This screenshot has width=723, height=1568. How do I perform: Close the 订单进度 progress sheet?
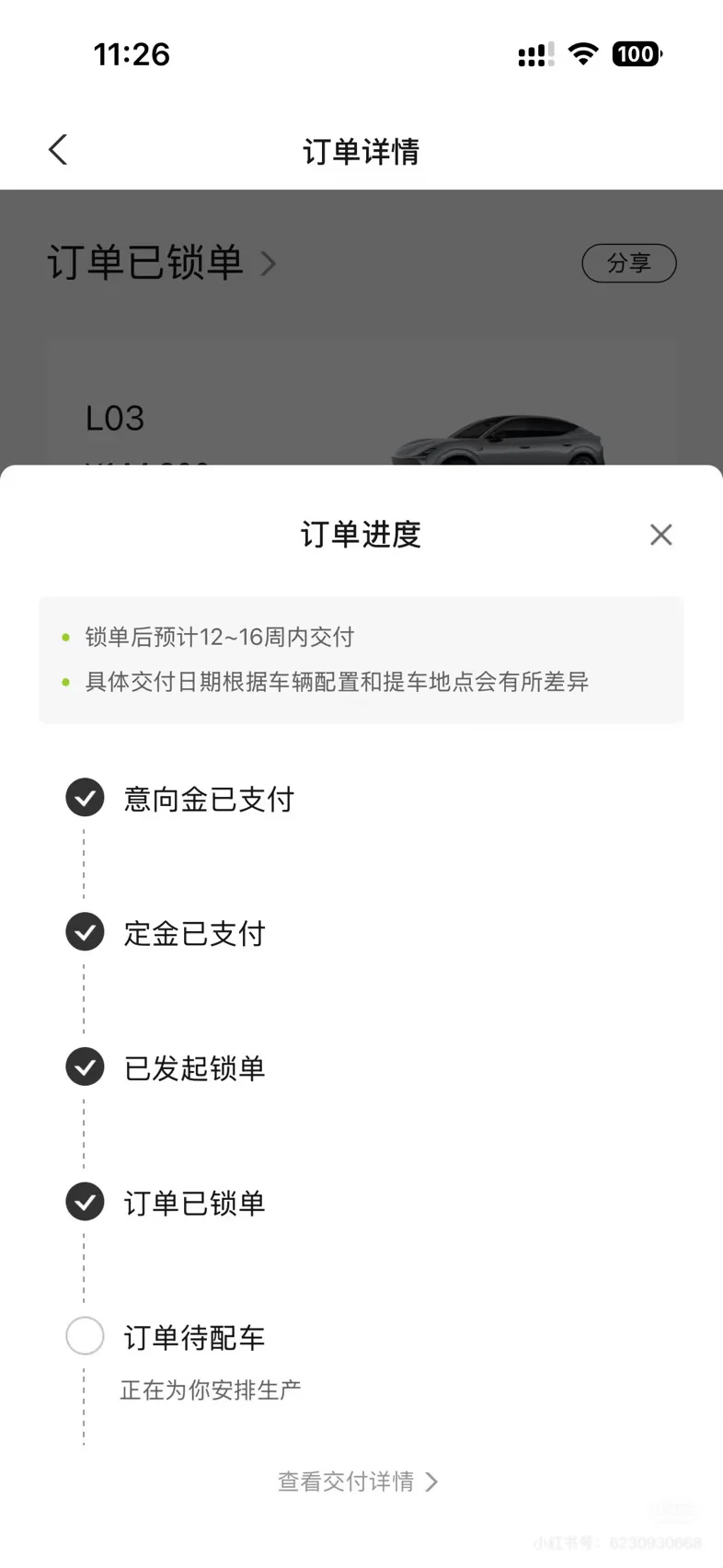(660, 535)
